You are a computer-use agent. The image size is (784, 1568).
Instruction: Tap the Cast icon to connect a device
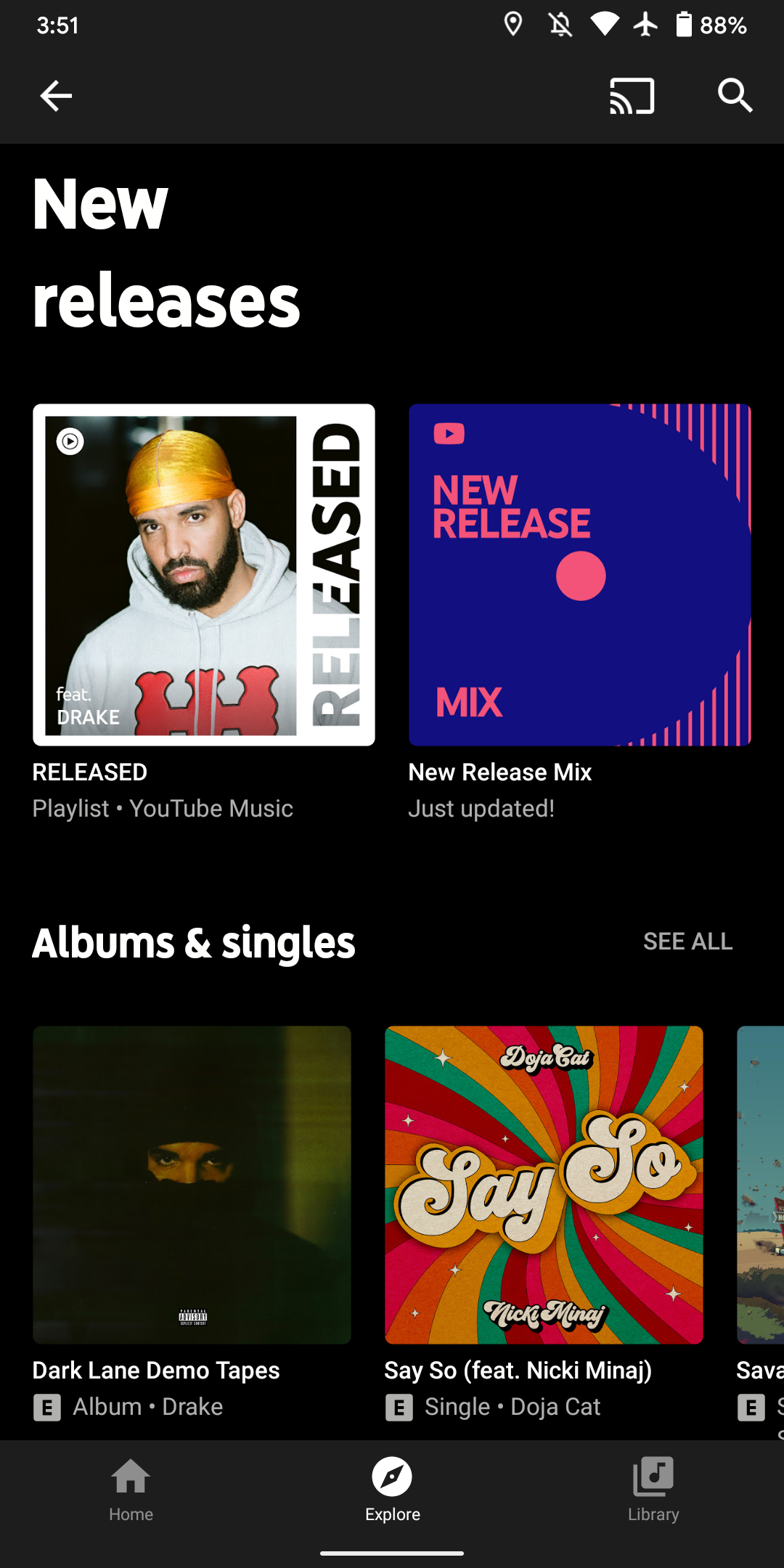pos(631,95)
